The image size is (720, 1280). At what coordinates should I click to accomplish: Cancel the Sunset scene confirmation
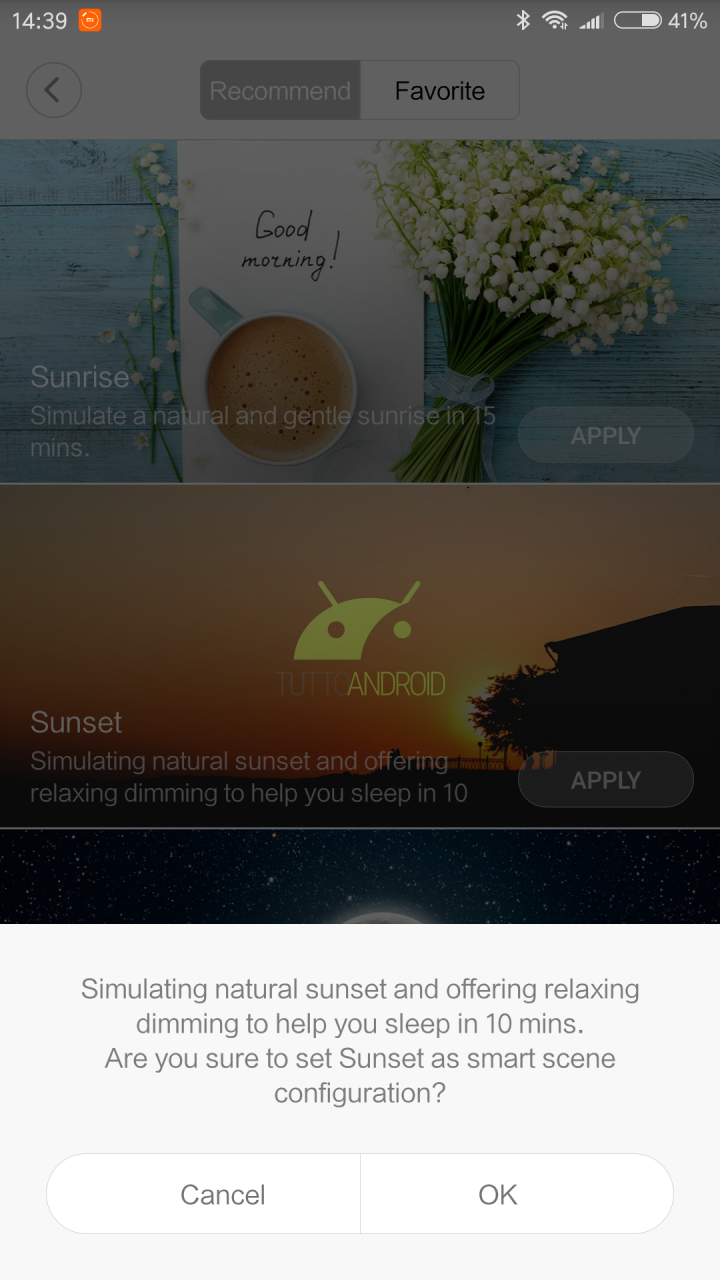point(204,1194)
